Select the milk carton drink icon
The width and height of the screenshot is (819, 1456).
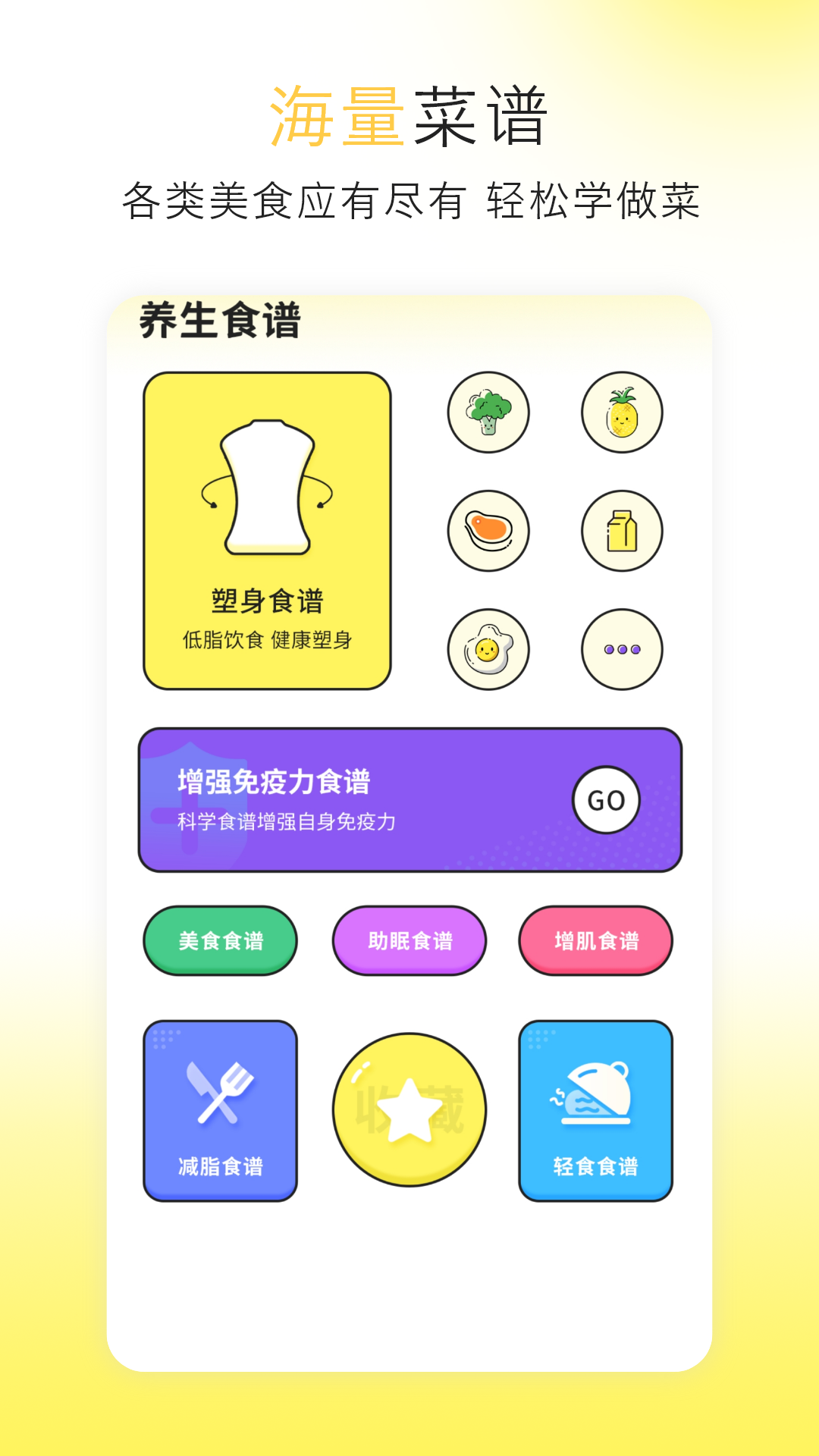622,529
